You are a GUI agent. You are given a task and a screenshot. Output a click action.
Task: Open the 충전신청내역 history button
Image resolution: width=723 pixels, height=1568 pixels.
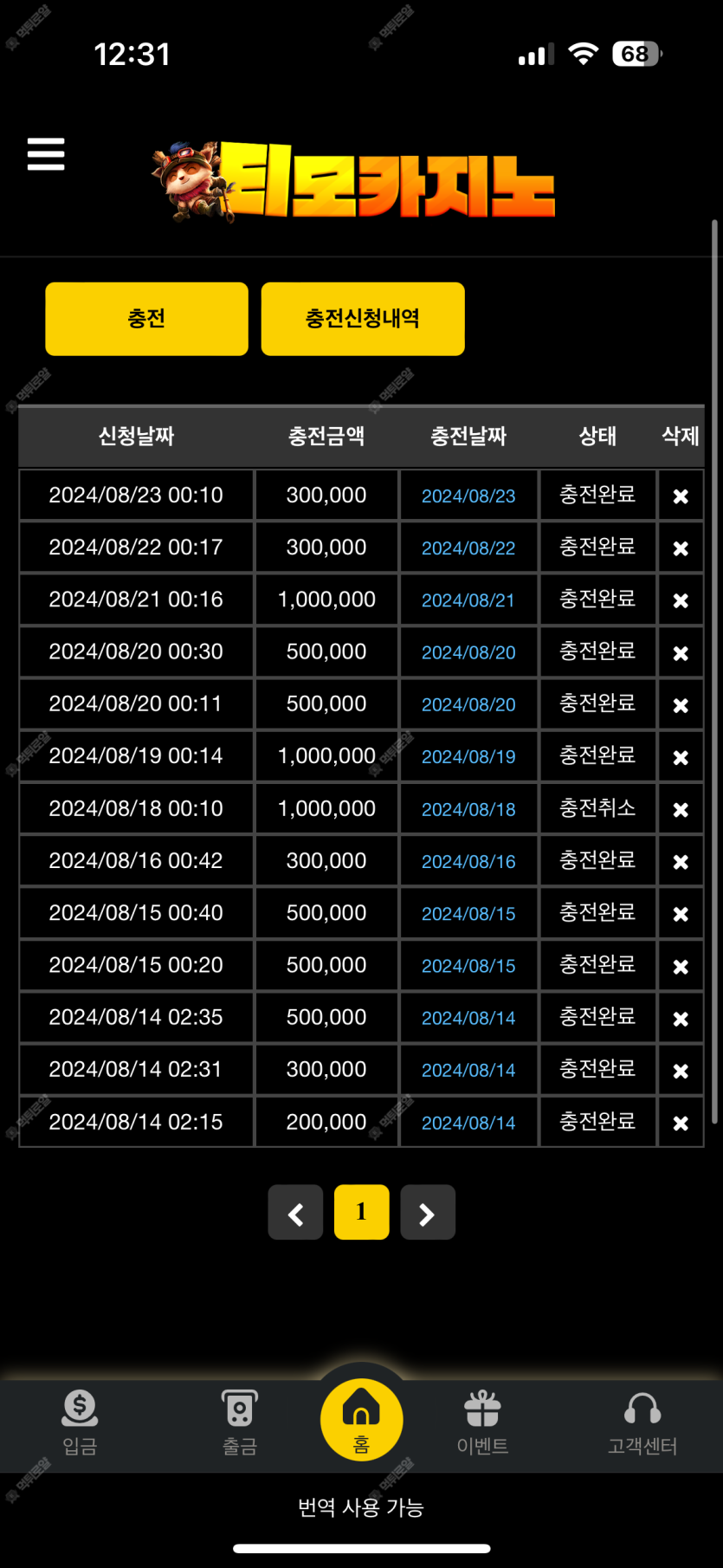click(363, 319)
